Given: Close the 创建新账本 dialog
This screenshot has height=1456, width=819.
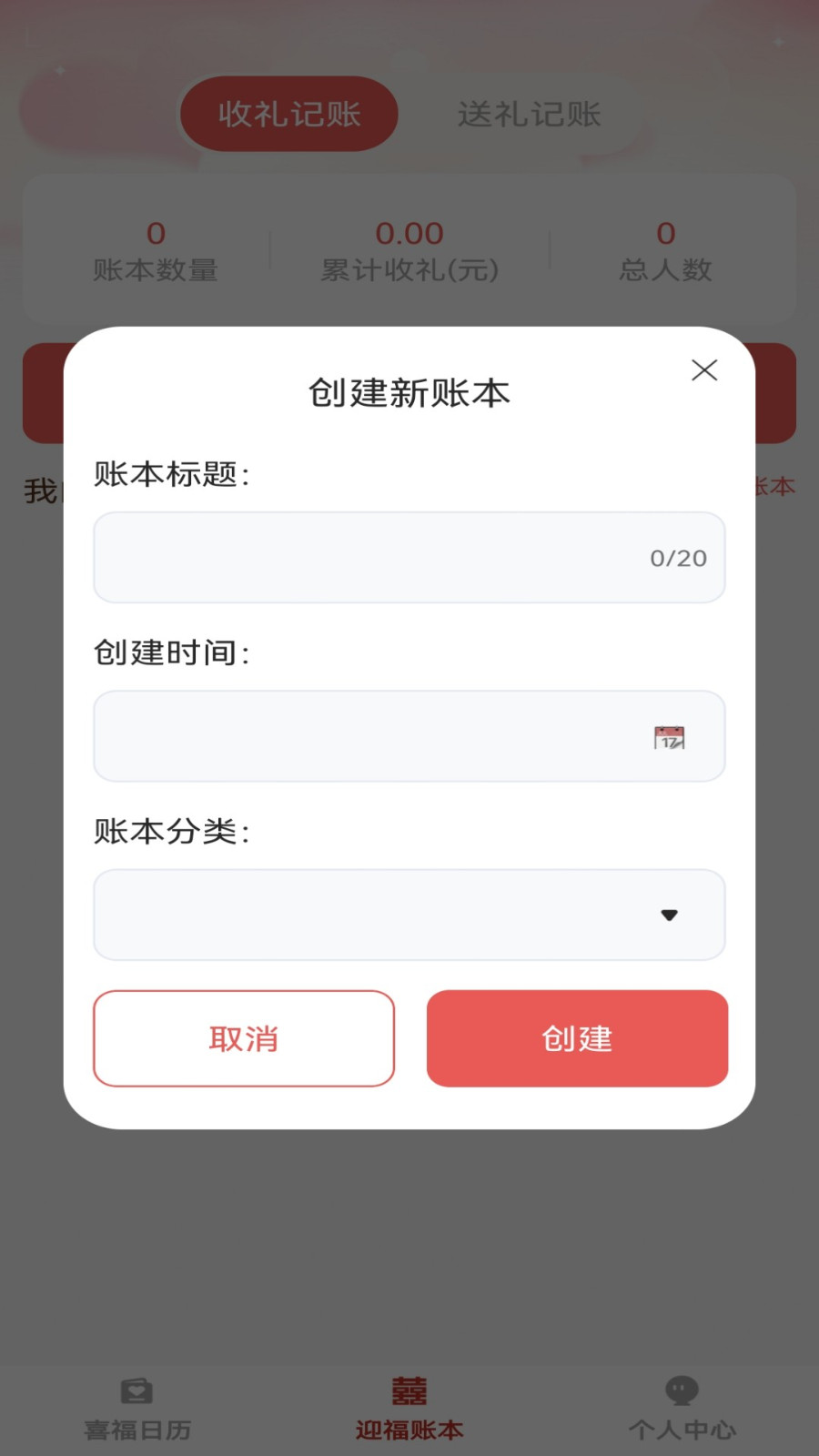Looking at the screenshot, I should point(704,370).
